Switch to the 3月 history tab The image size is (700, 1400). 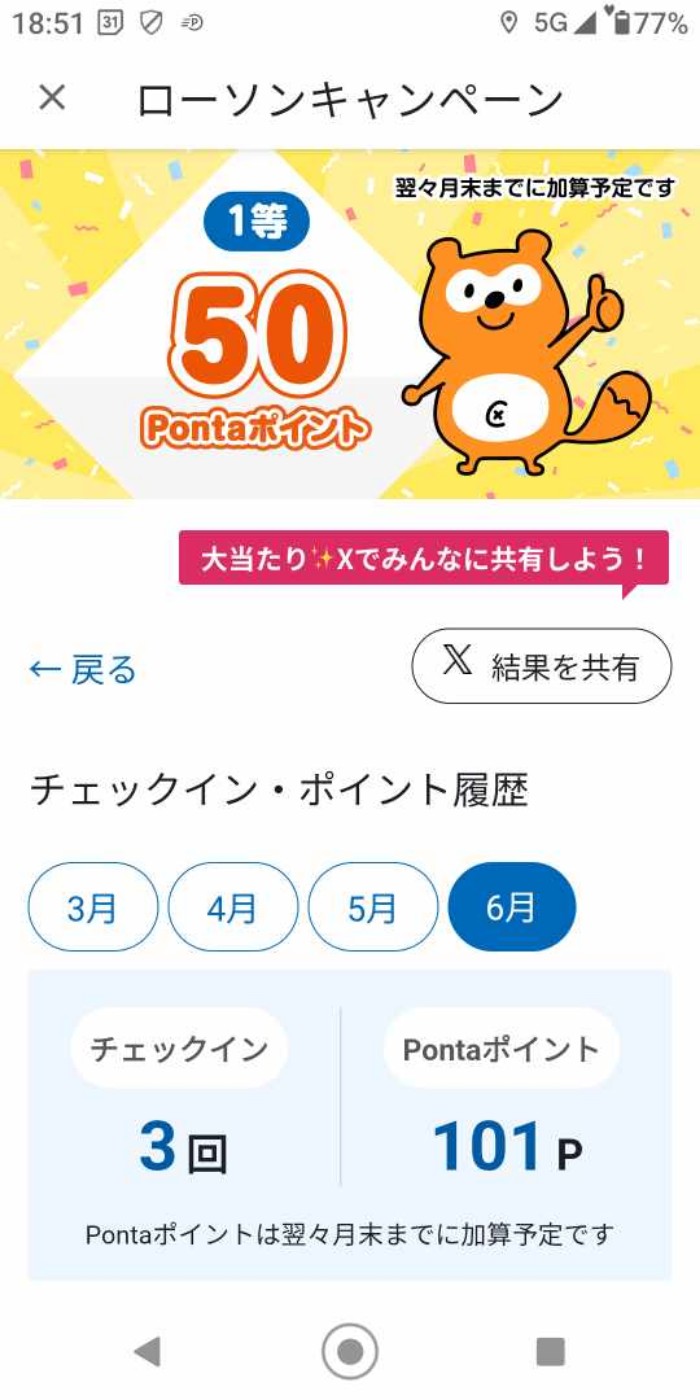click(93, 907)
